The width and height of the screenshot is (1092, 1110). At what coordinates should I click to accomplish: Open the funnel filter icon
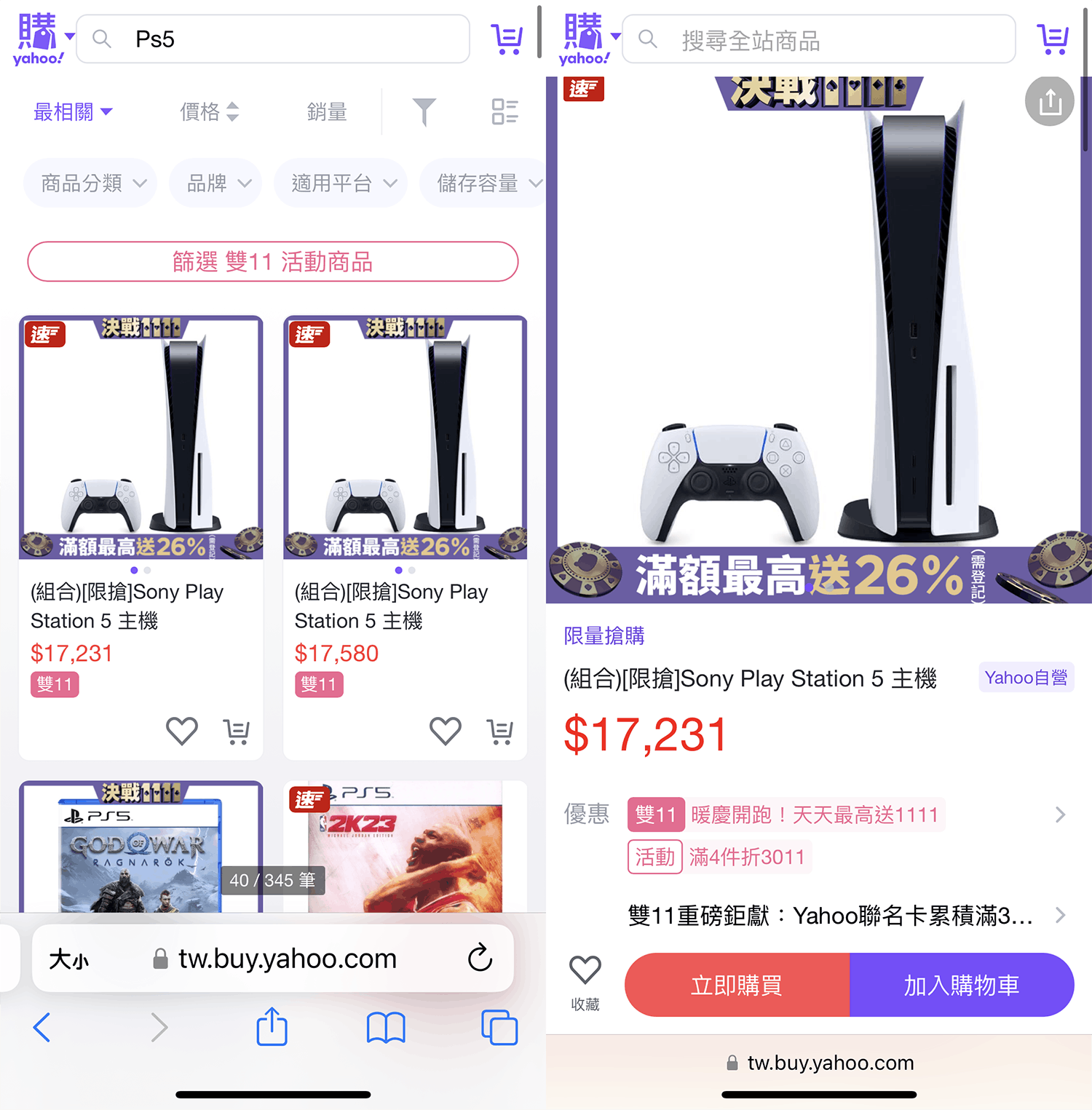click(424, 112)
